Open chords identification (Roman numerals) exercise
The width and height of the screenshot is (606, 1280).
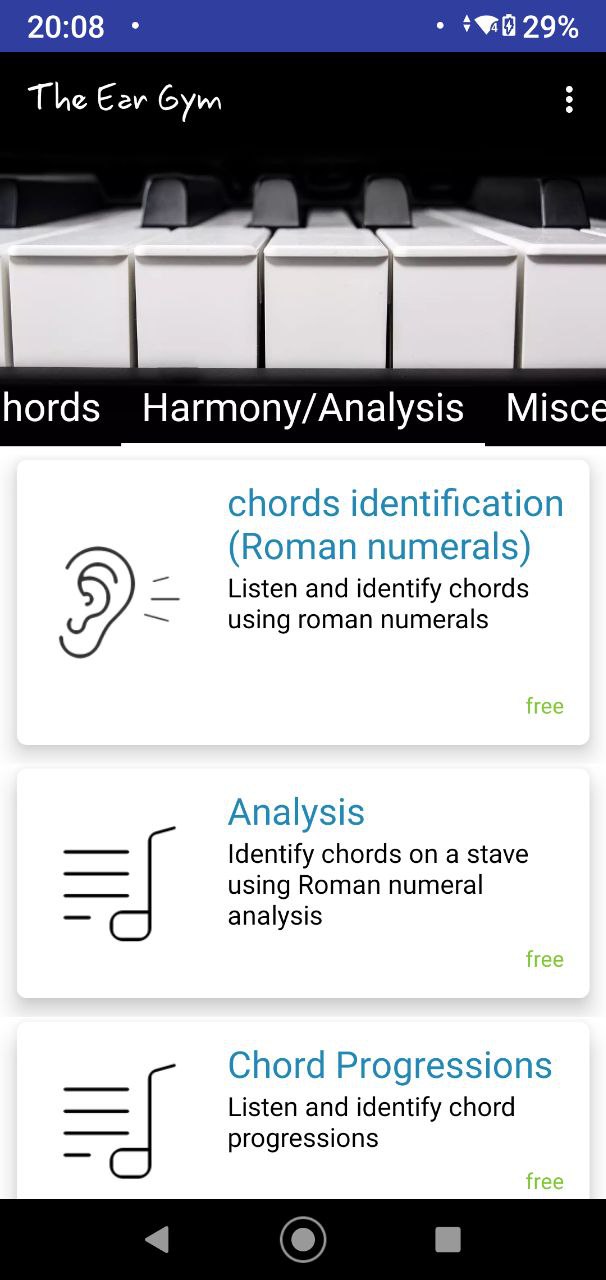coord(303,602)
